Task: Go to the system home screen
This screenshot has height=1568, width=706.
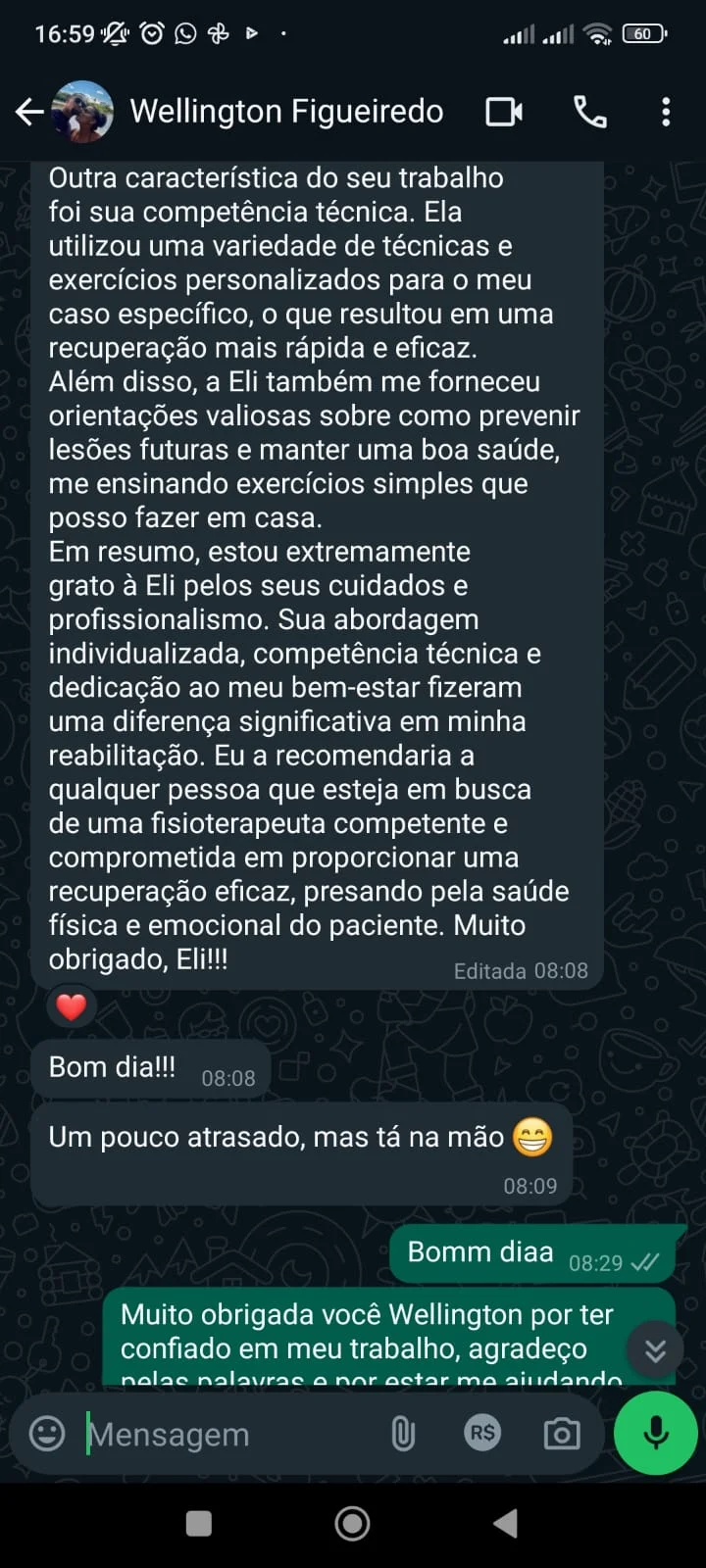Action: point(352,1523)
